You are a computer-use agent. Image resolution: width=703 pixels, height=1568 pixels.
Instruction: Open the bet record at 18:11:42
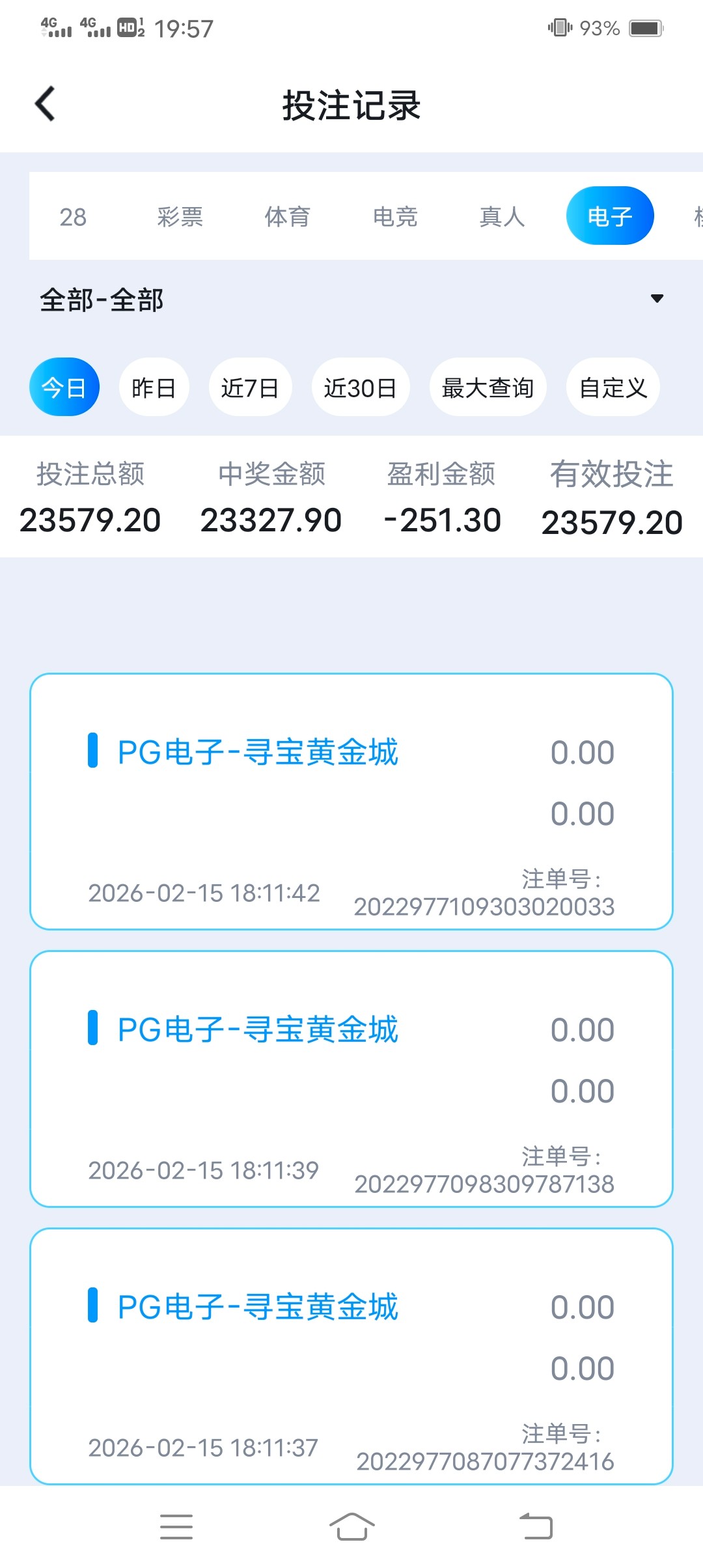click(351, 802)
